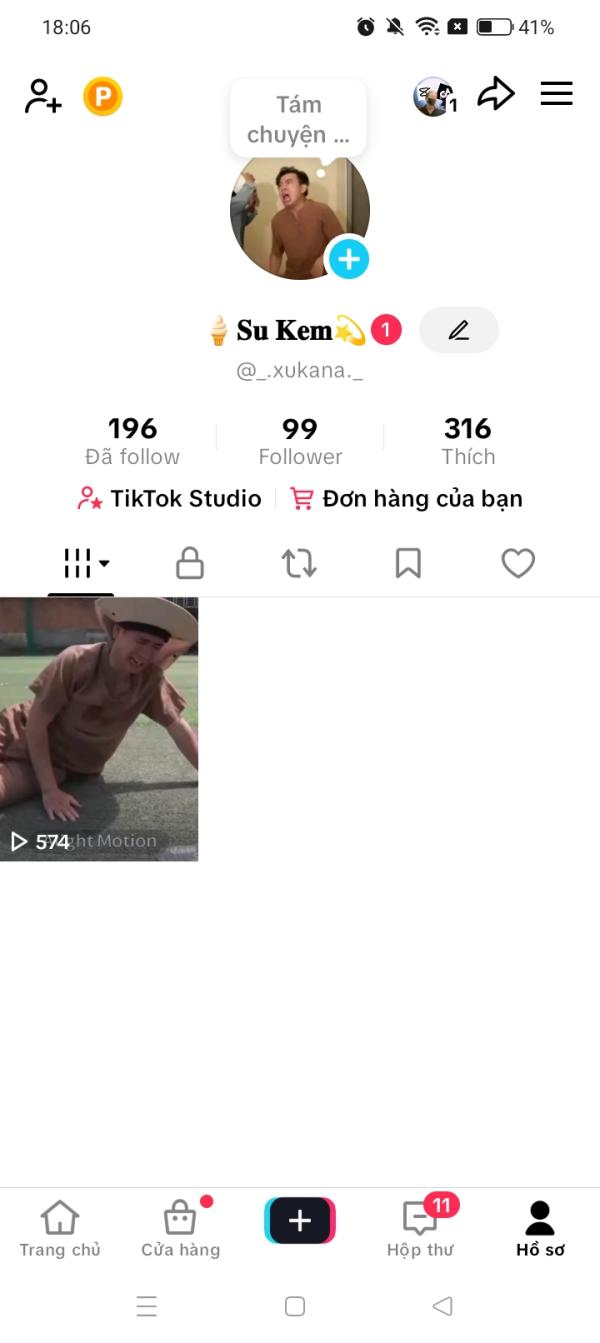
Task: Create a new video with plus button
Action: tap(300, 1221)
